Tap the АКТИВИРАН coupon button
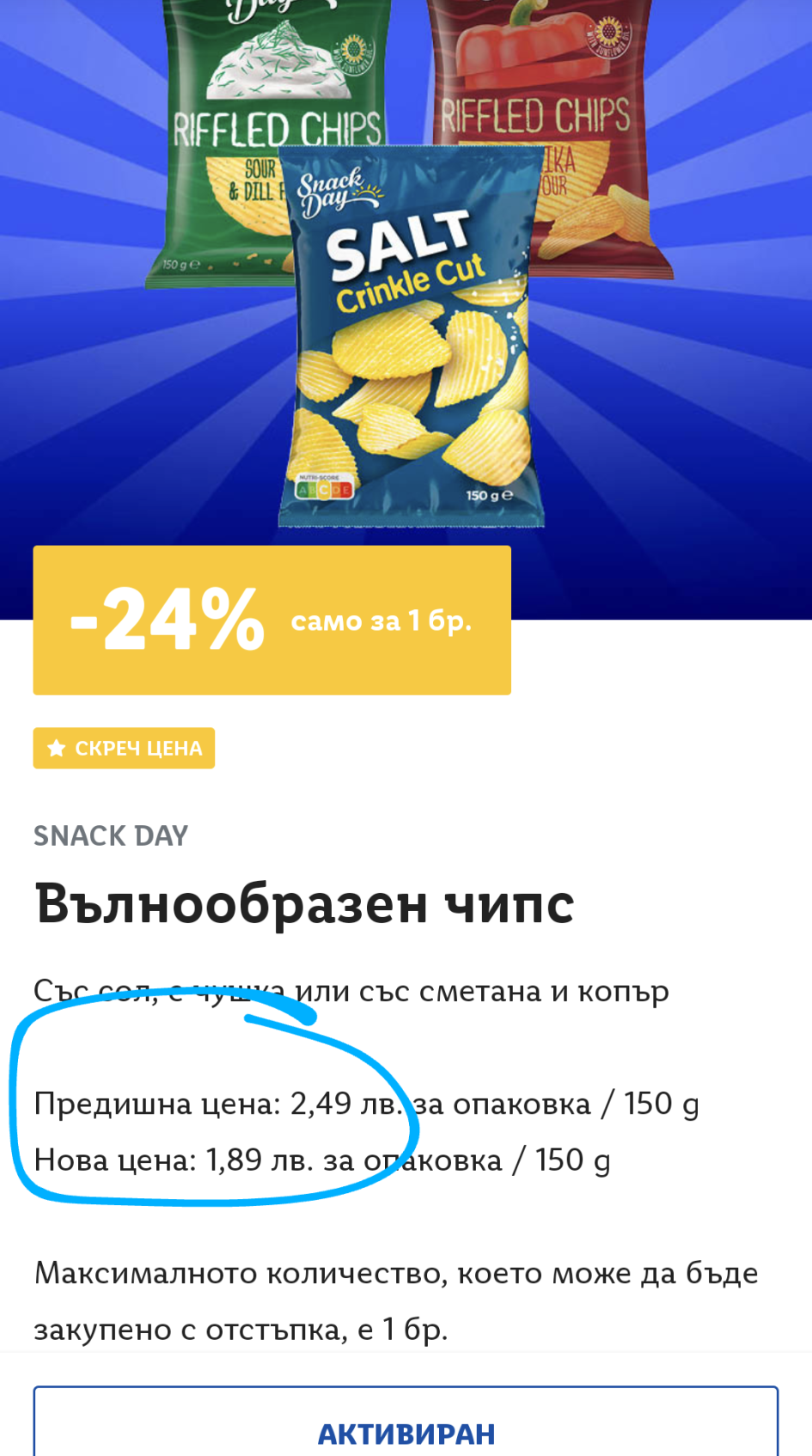The width and height of the screenshot is (812, 1456). pyautogui.click(x=406, y=1422)
